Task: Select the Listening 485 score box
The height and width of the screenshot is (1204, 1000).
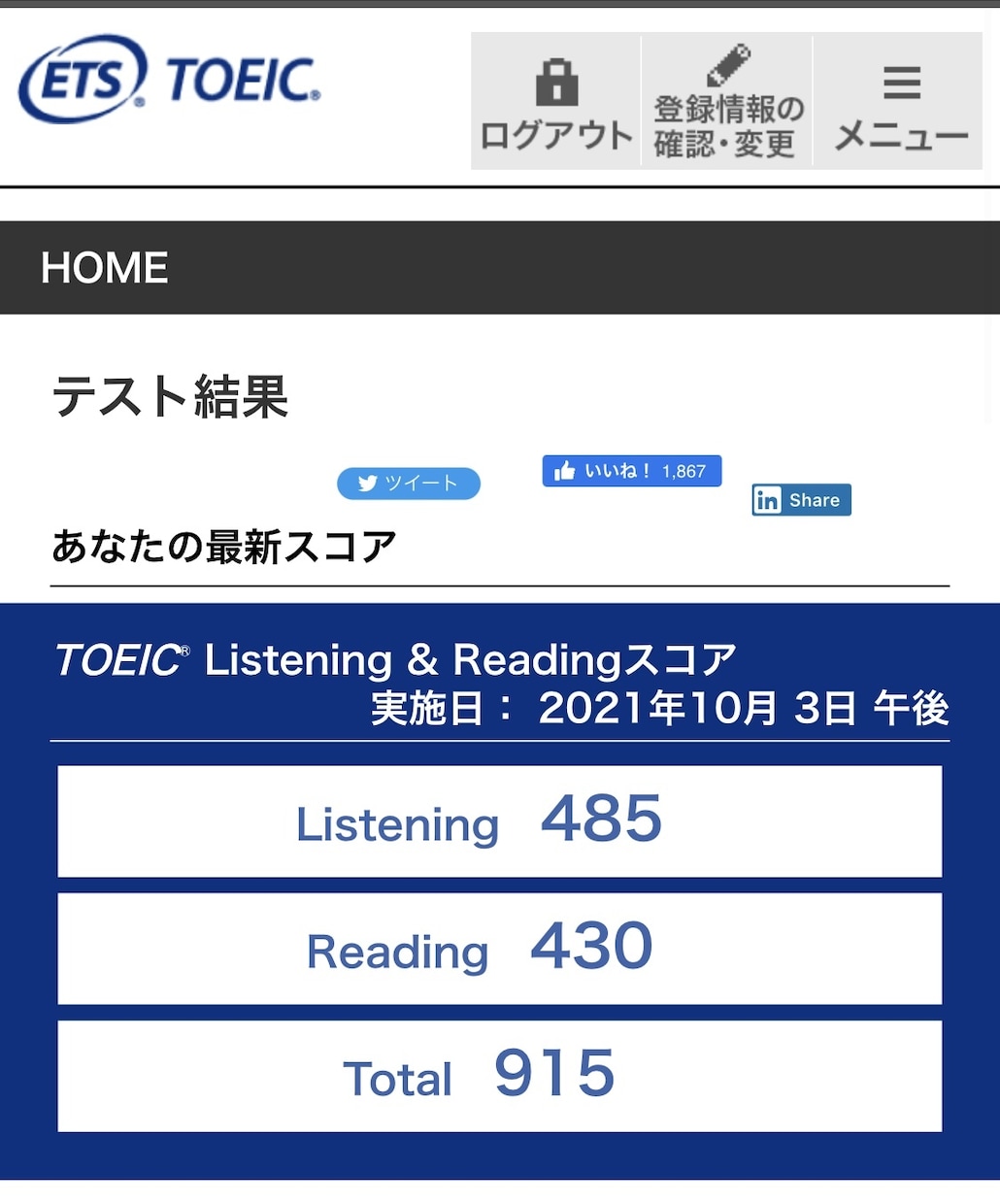Action: pyautogui.click(x=500, y=821)
